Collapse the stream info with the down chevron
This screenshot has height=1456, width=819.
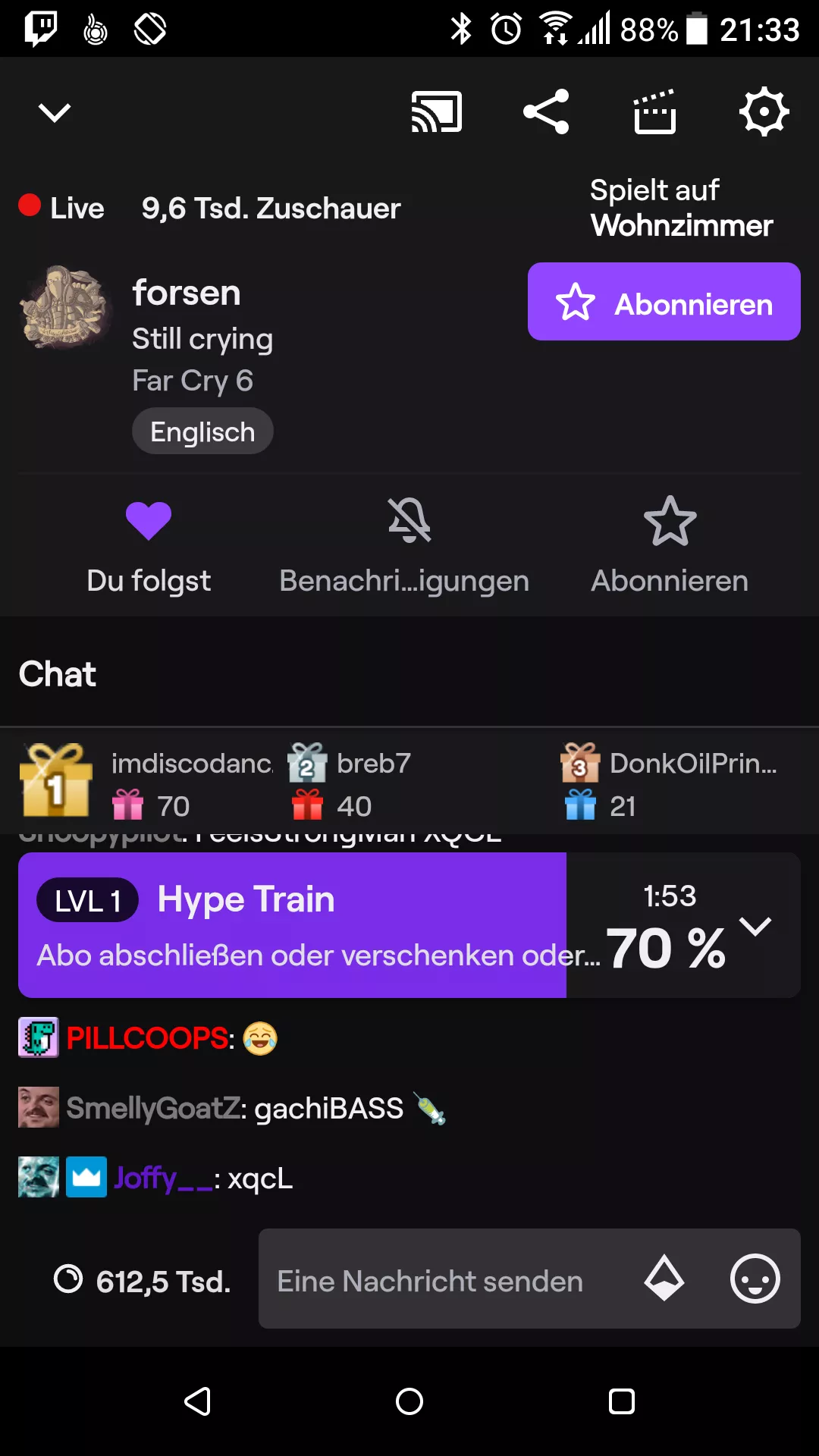pos(55,113)
